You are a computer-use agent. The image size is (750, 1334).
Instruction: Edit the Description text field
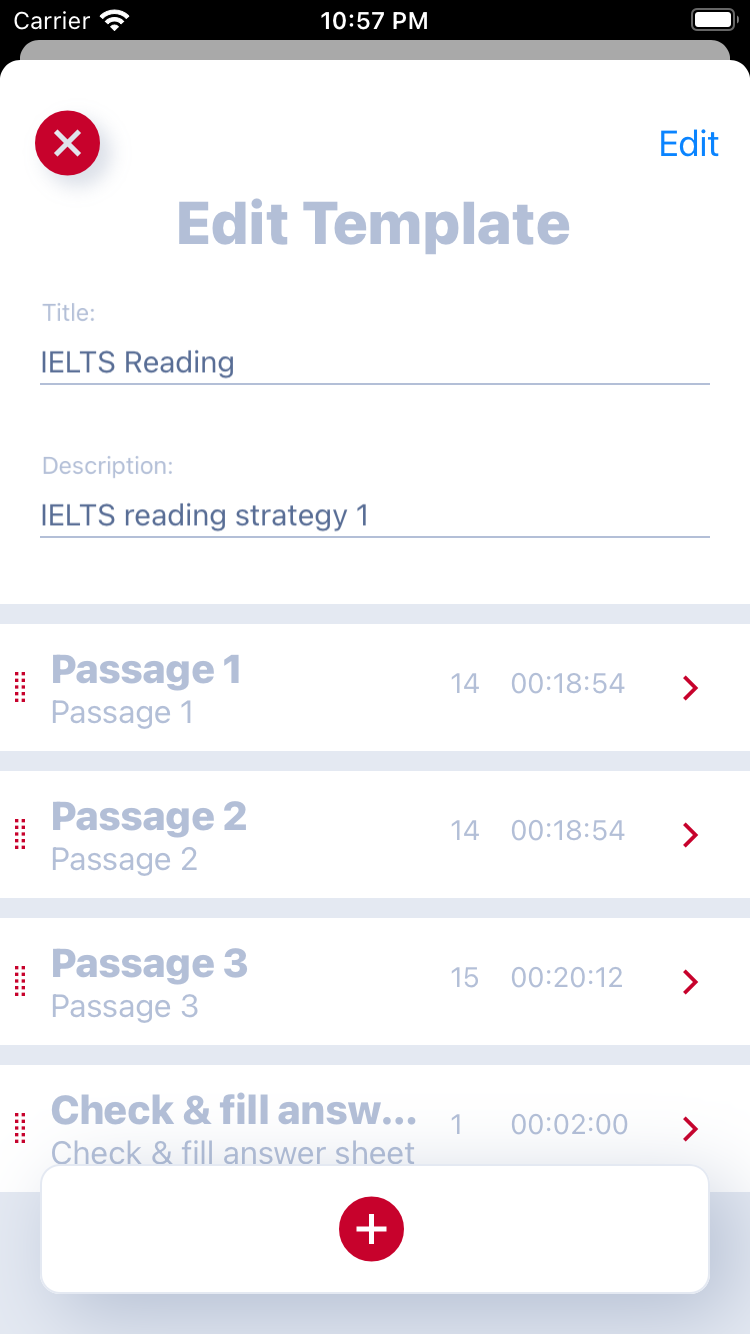pyautogui.click(x=375, y=515)
